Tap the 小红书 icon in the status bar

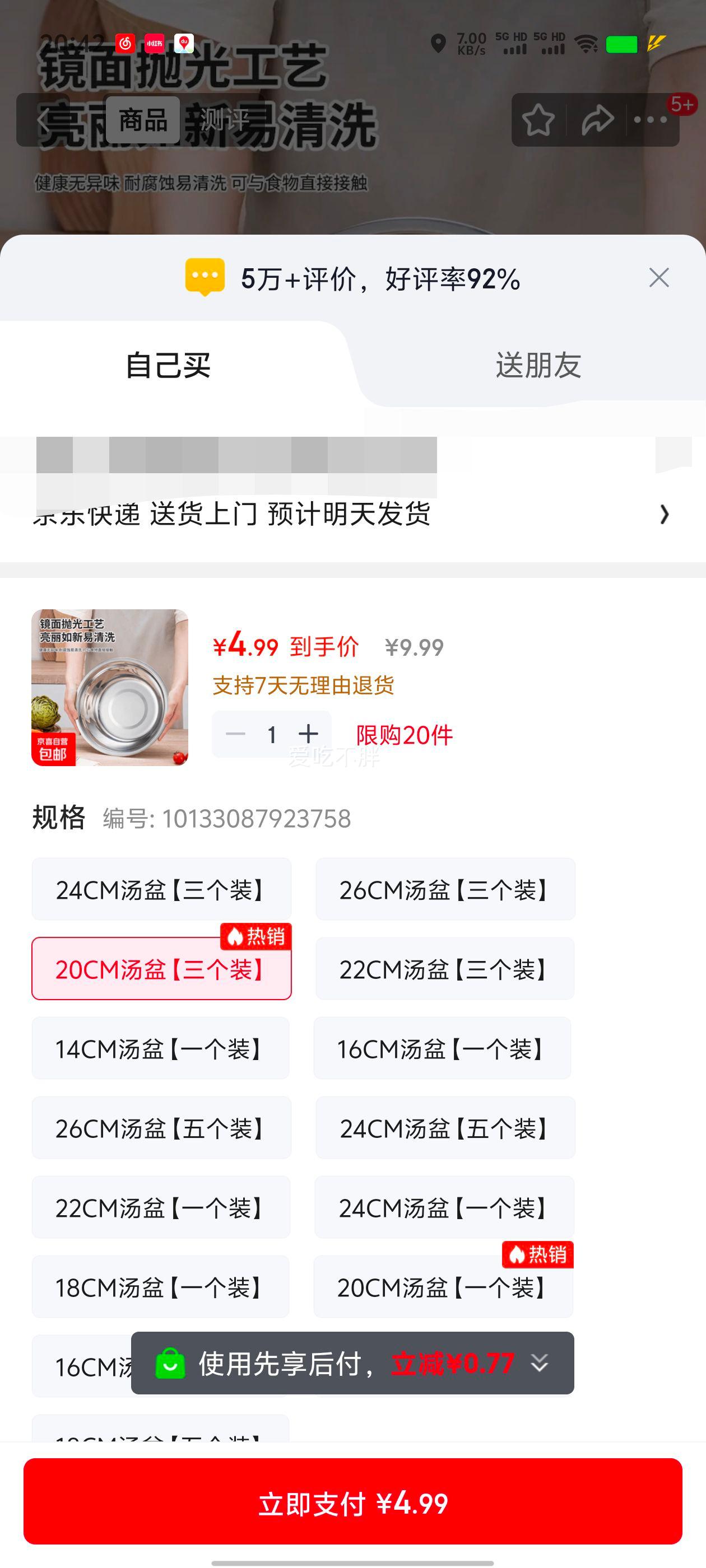tap(154, 43)
